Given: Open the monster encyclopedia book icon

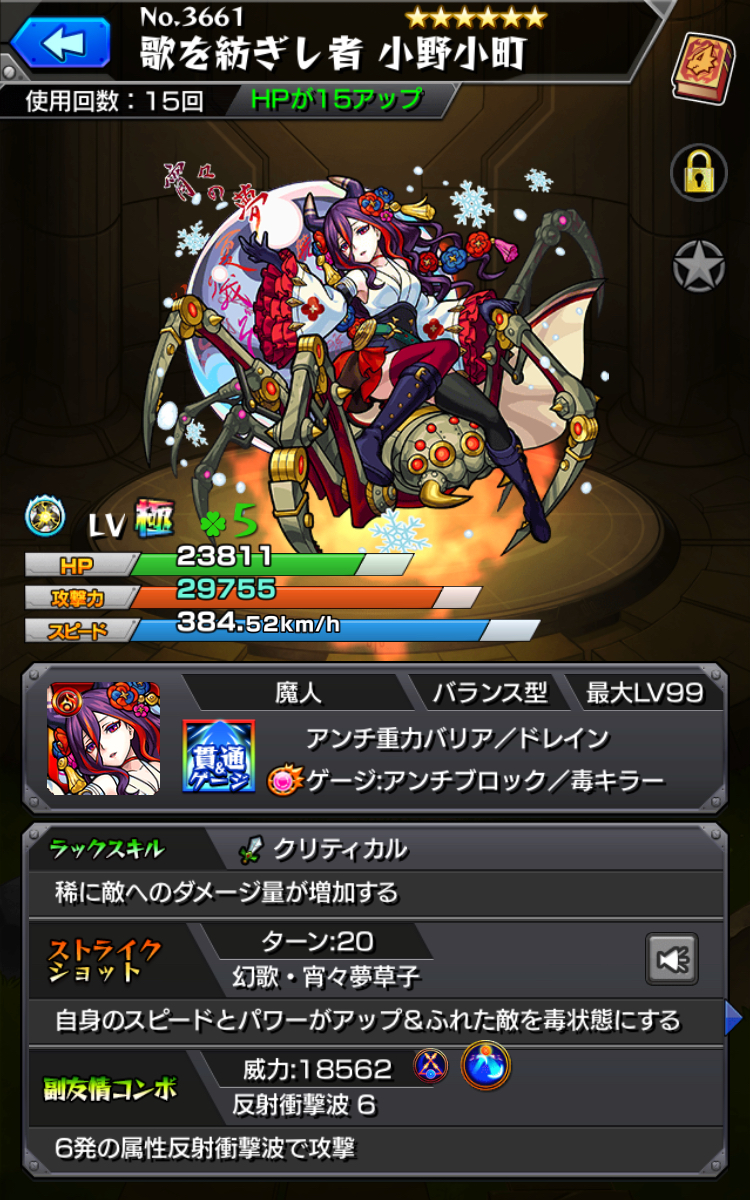Looking at the screenshot, I should click(709, 66).
